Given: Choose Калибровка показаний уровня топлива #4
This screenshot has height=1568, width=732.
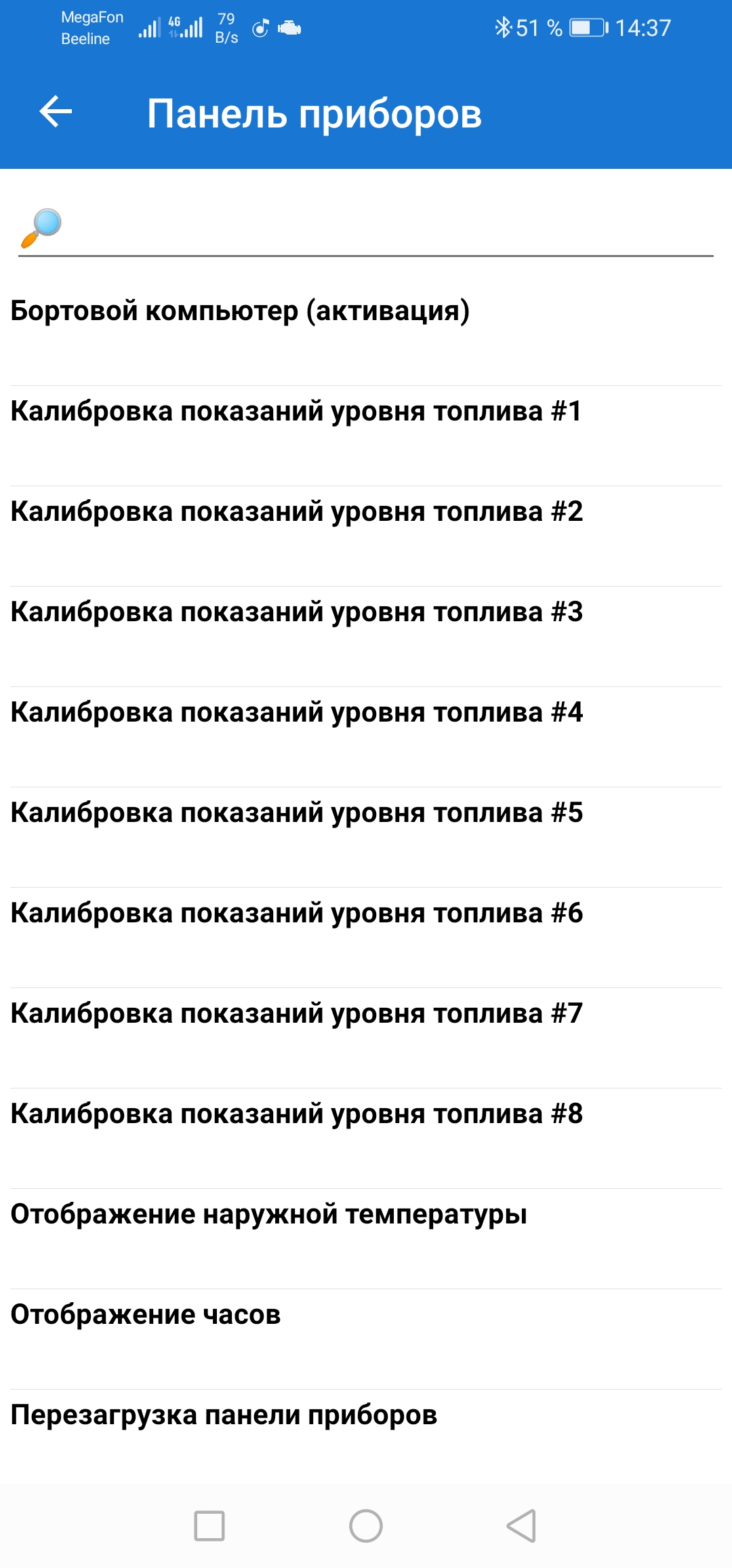Looking at the screenshot, I should (x=366, y=737).
